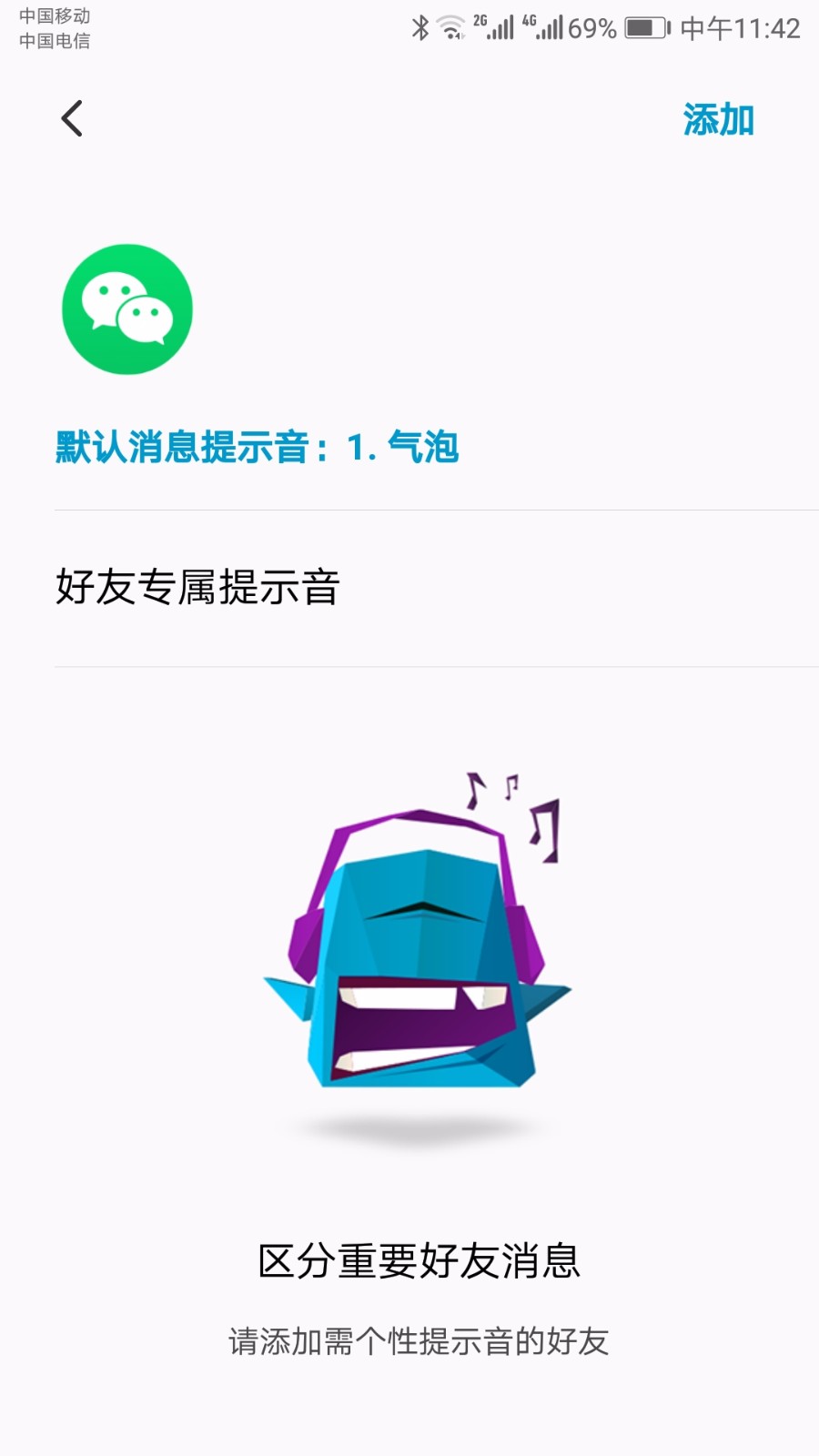
Task: Select the 区分重要好友消息 heading
Action: click(x=419, y=1261)
